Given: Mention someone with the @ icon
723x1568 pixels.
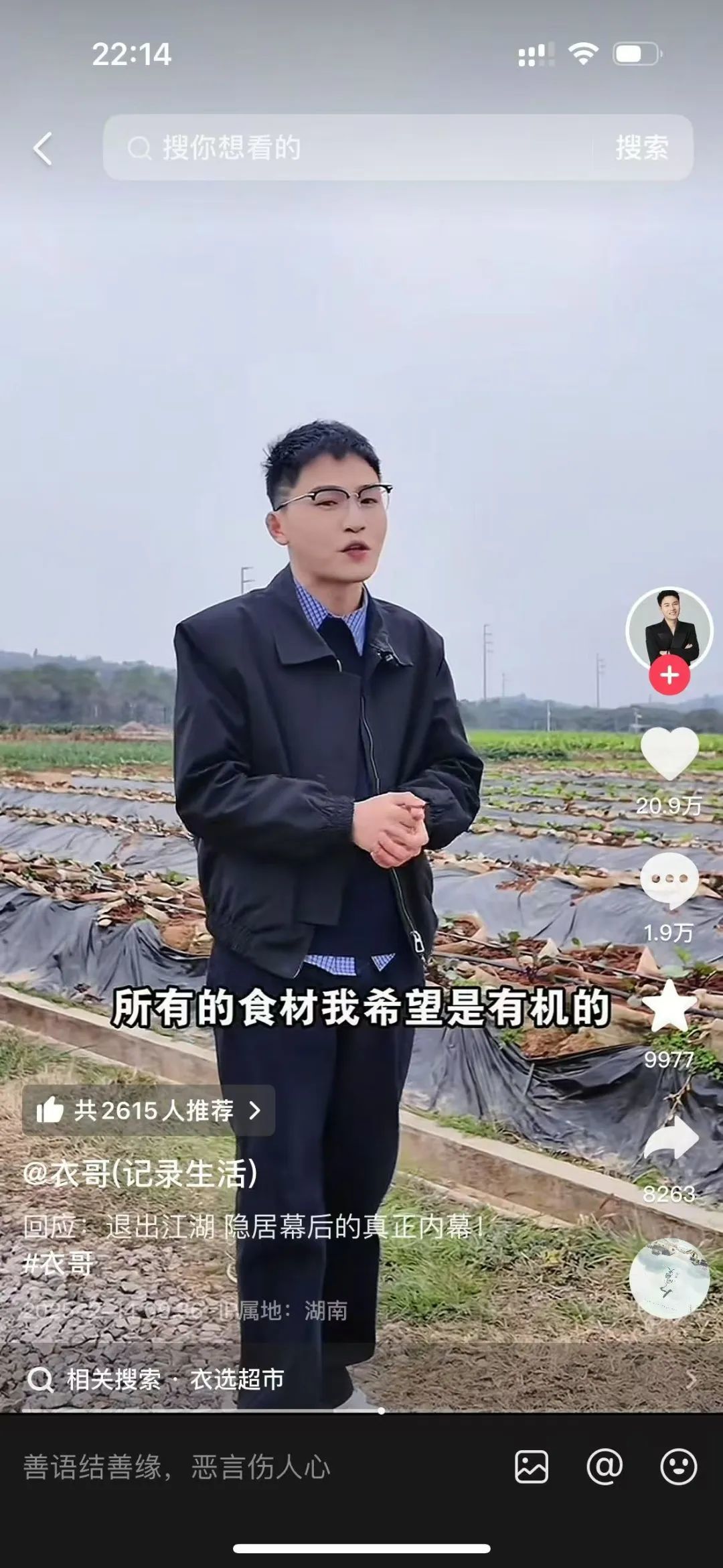Looking at the screenshot, I should click(605, 1467).
